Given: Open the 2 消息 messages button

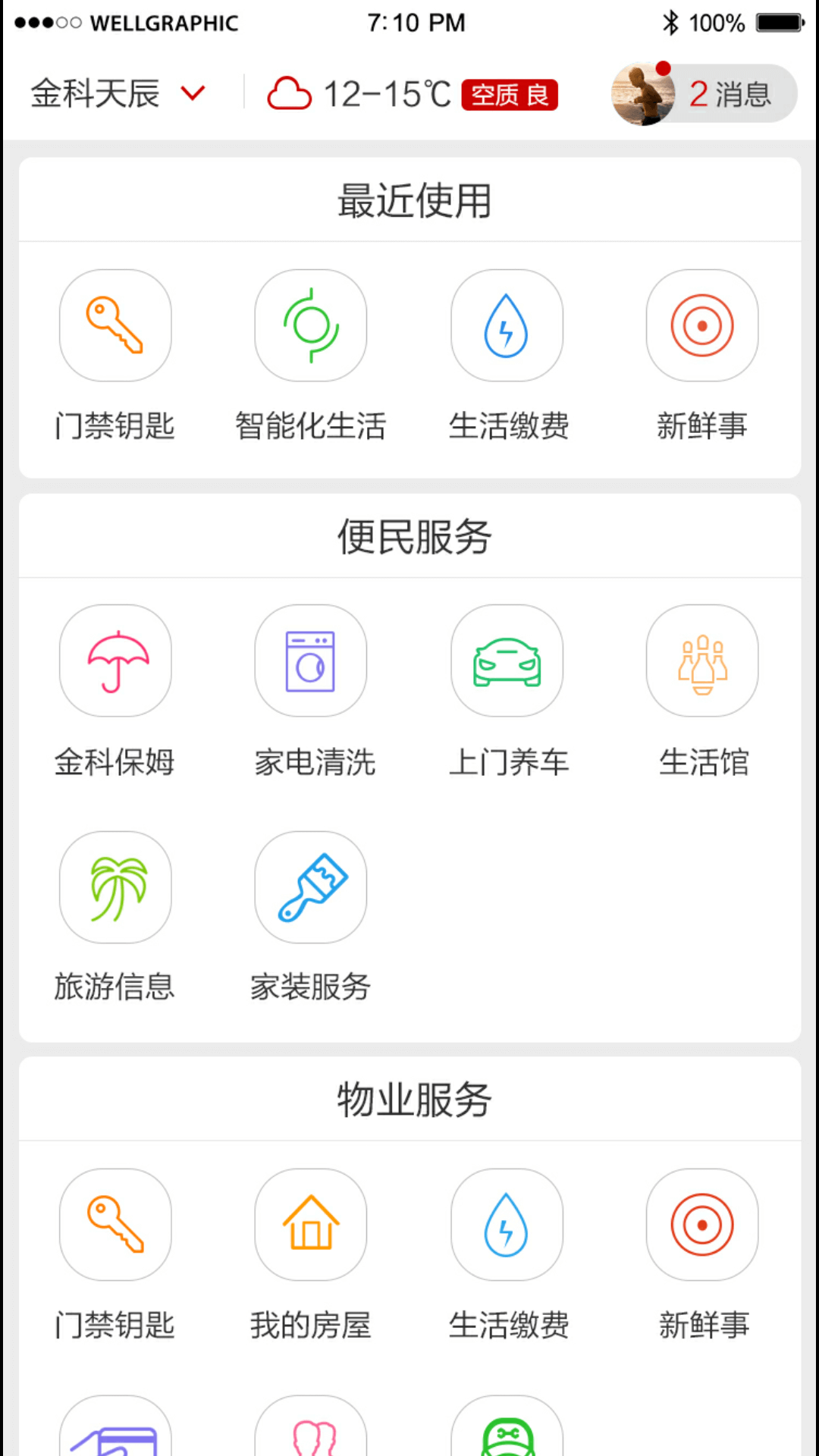Looking at the screenshot, I should point(705,94).
